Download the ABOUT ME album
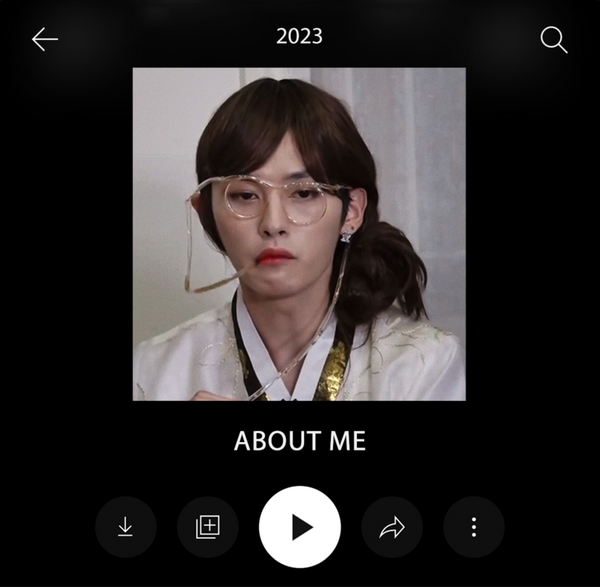 click(126, 527)
